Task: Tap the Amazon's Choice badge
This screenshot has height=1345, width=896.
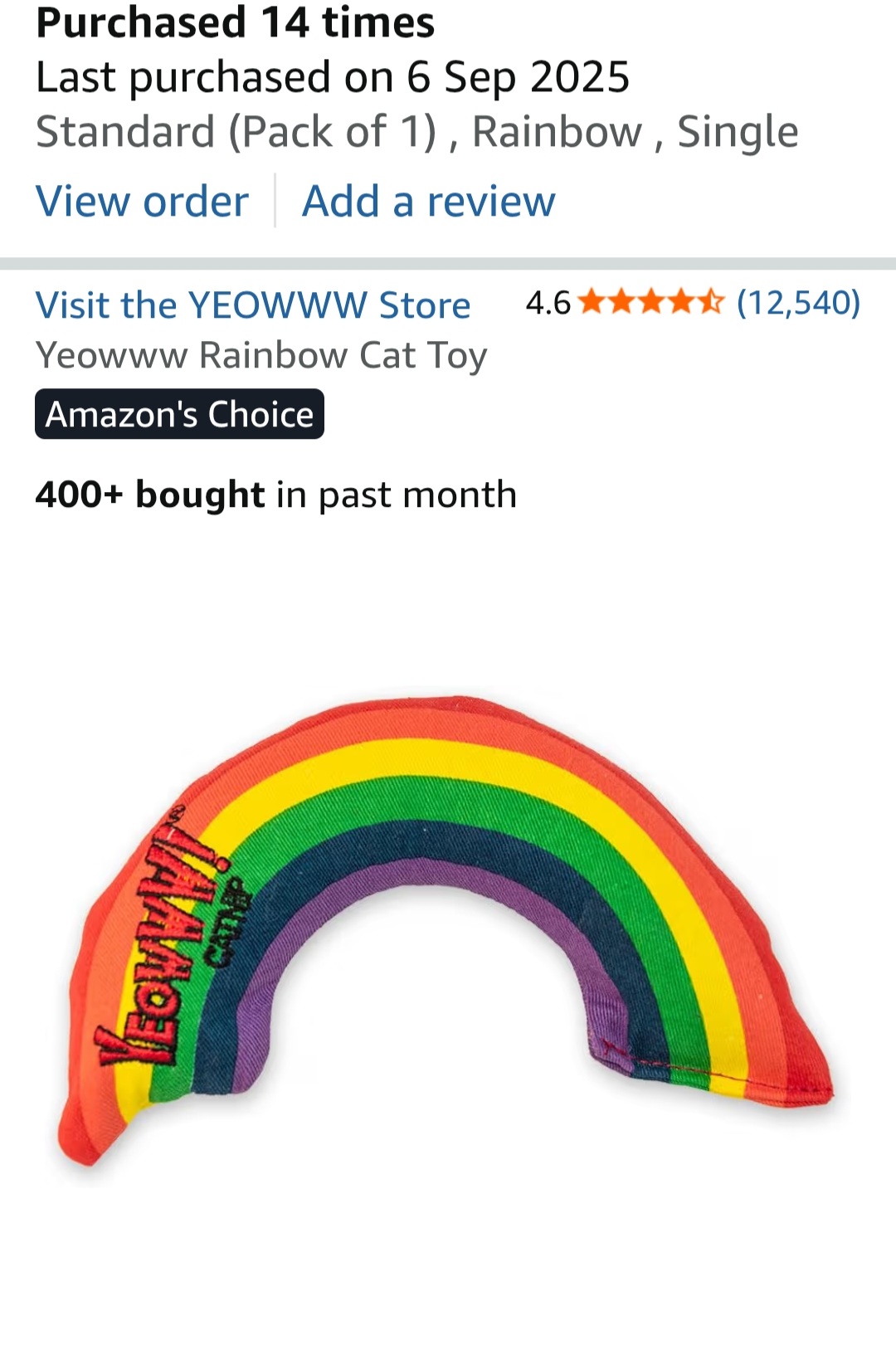Action: [179, 414]
